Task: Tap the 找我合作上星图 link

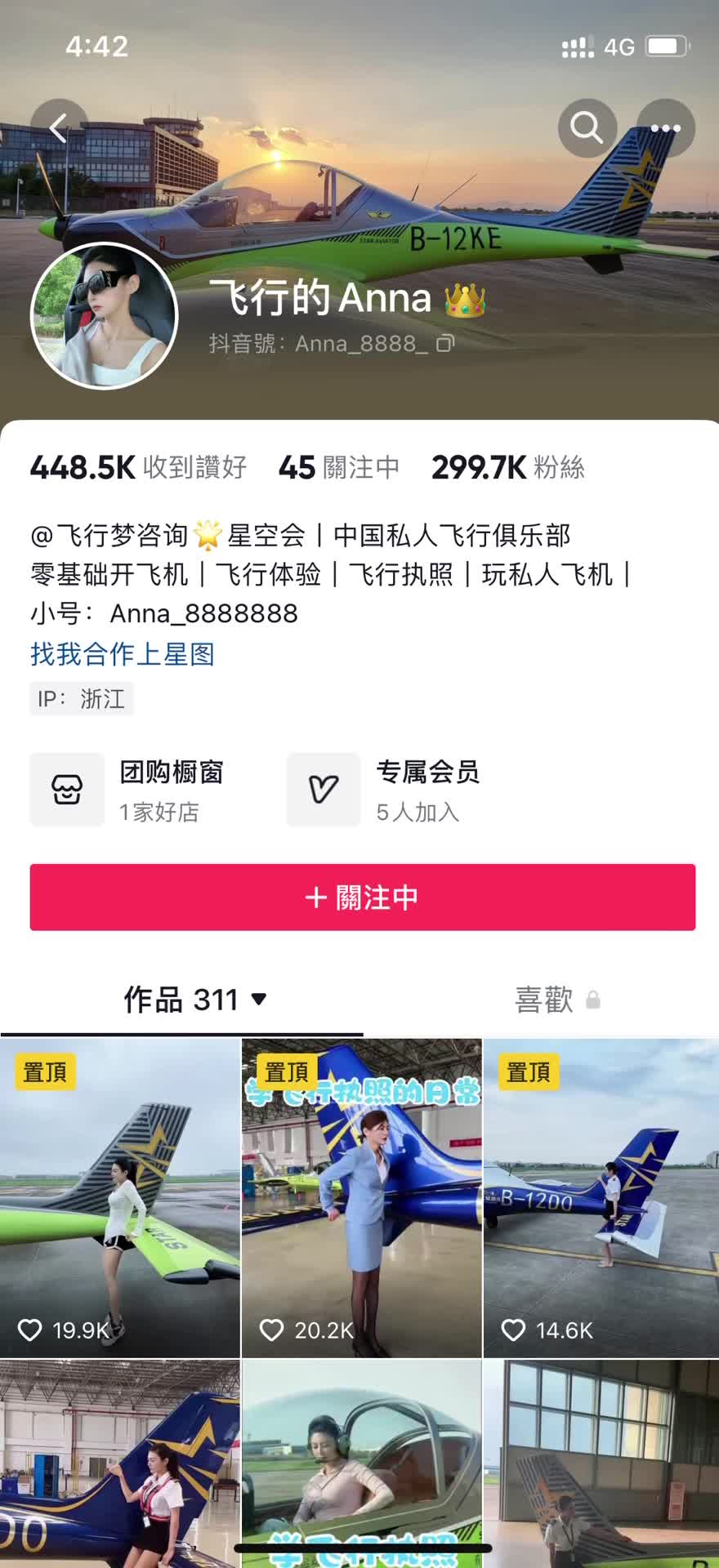Action: pos(123,654)
